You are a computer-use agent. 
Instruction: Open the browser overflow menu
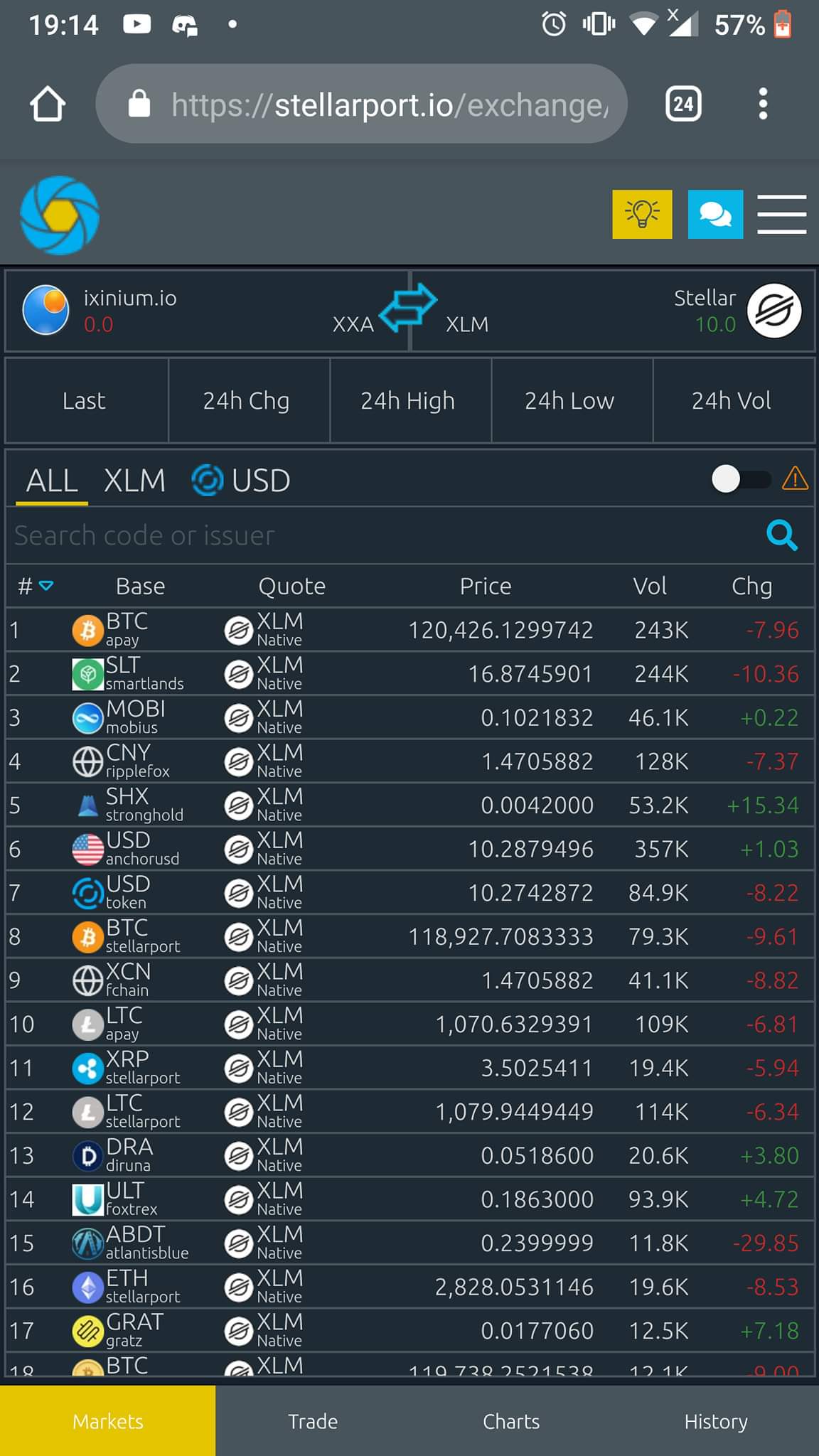click(x=763, y=105)
